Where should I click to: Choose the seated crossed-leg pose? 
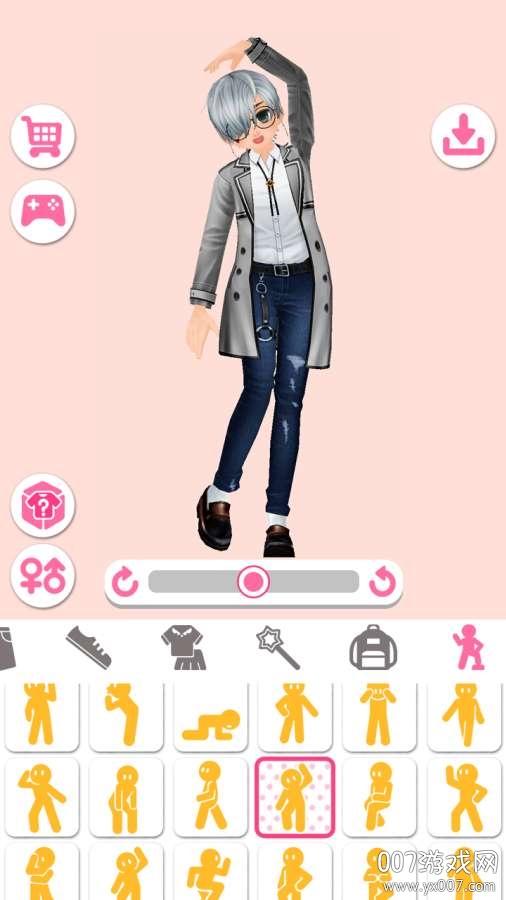(x=379, y=797)
